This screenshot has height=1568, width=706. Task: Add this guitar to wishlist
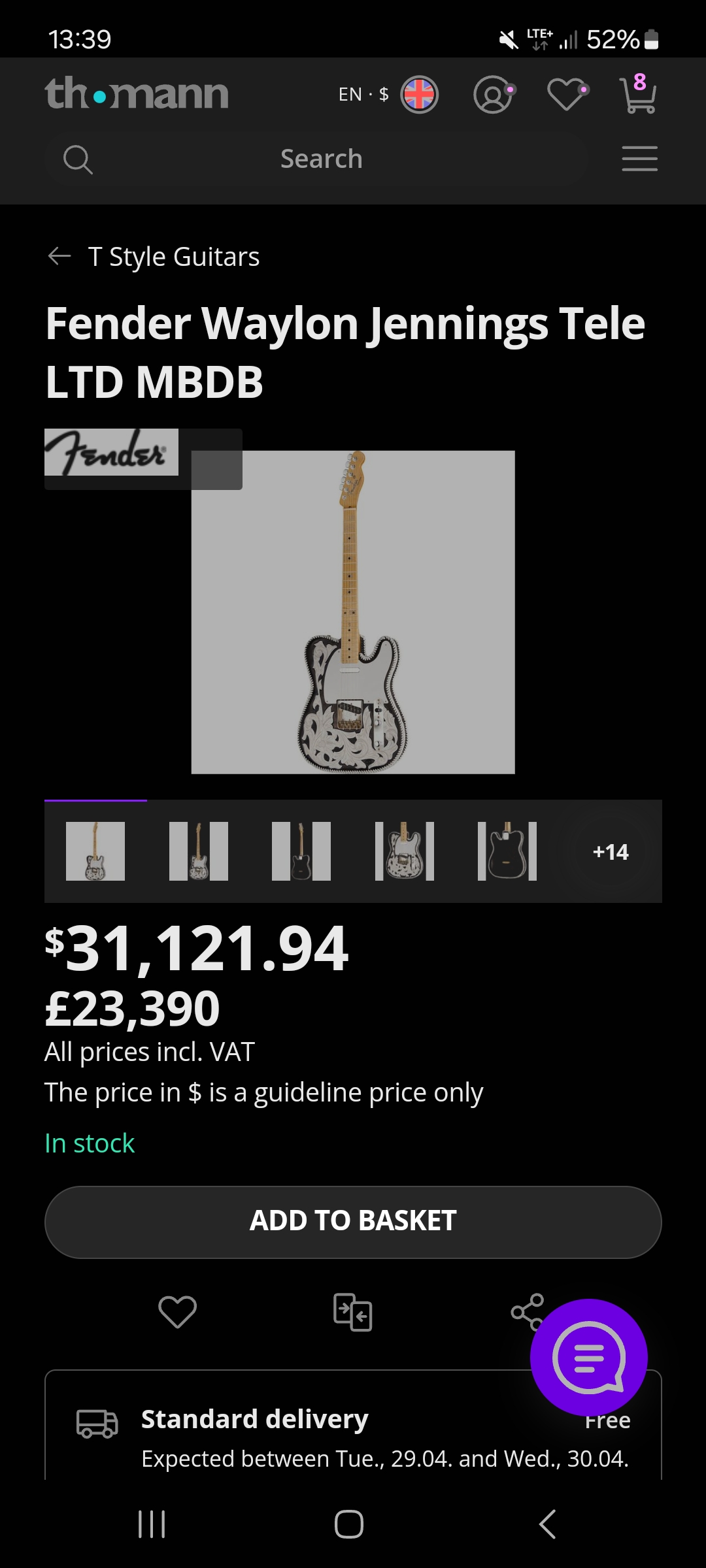tap(177, 1312)
